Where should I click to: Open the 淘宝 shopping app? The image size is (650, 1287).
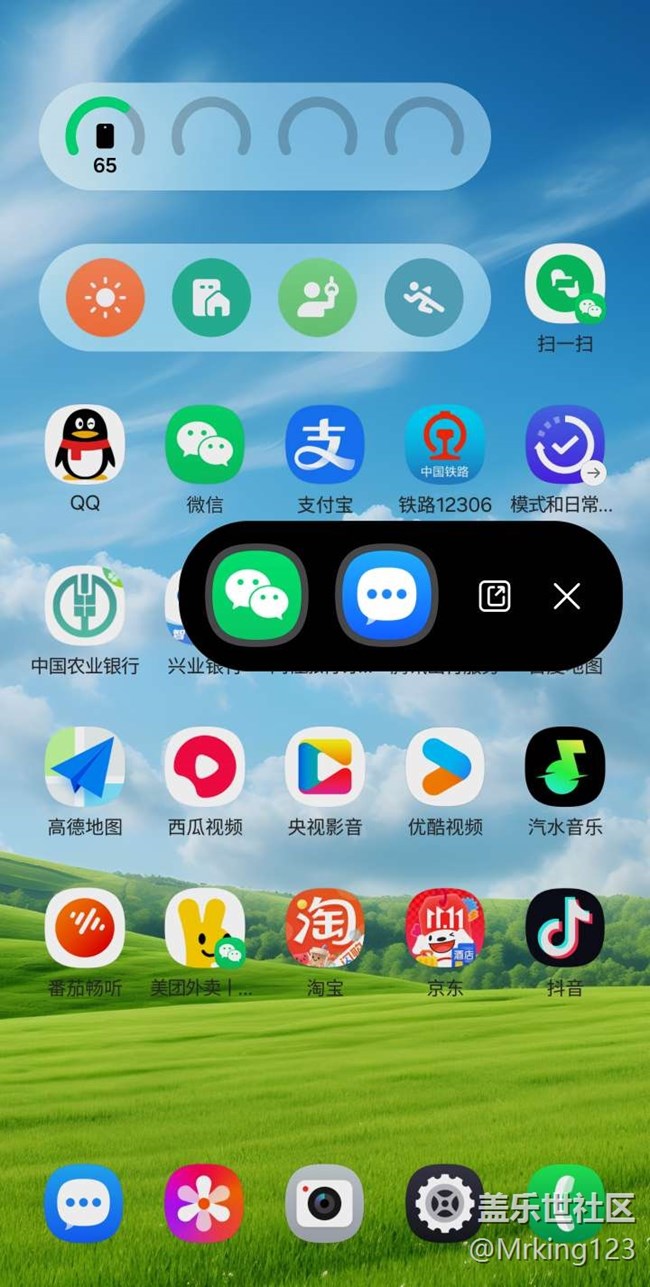325,928
